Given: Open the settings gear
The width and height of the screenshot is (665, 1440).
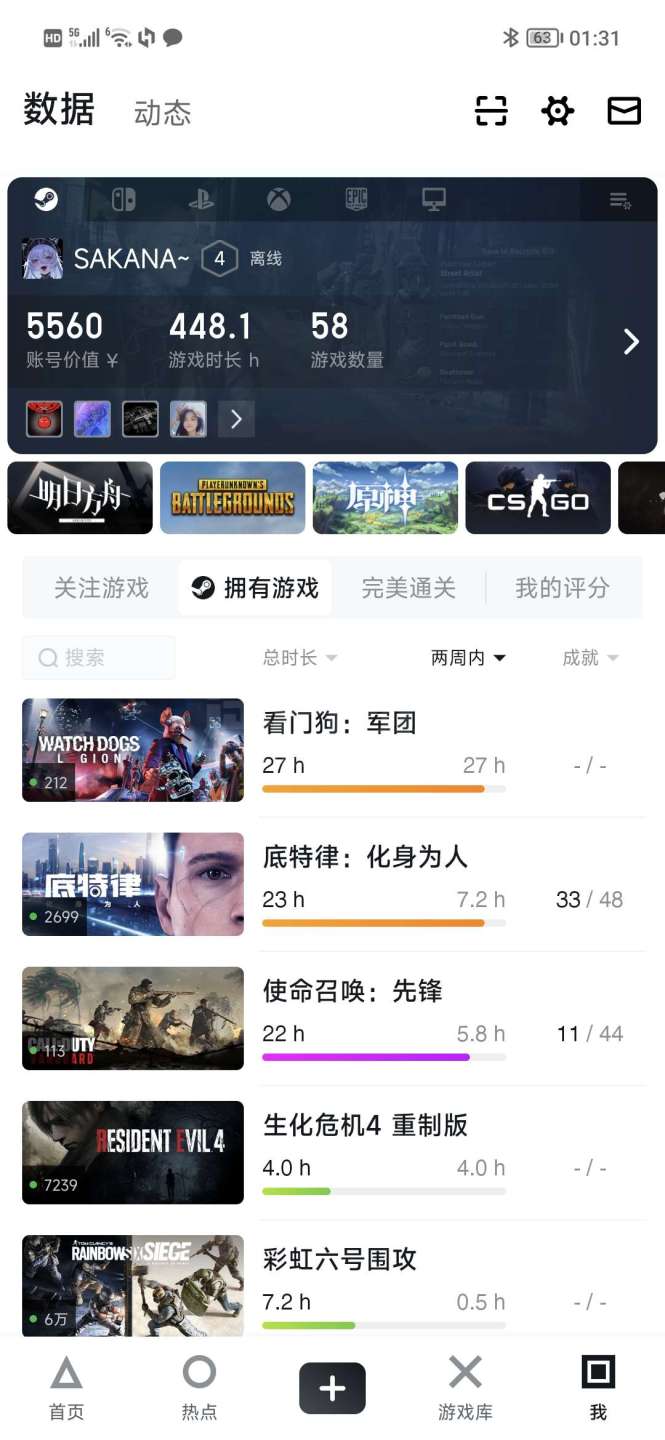Looking at the screenshot, I should click(557, 111).
